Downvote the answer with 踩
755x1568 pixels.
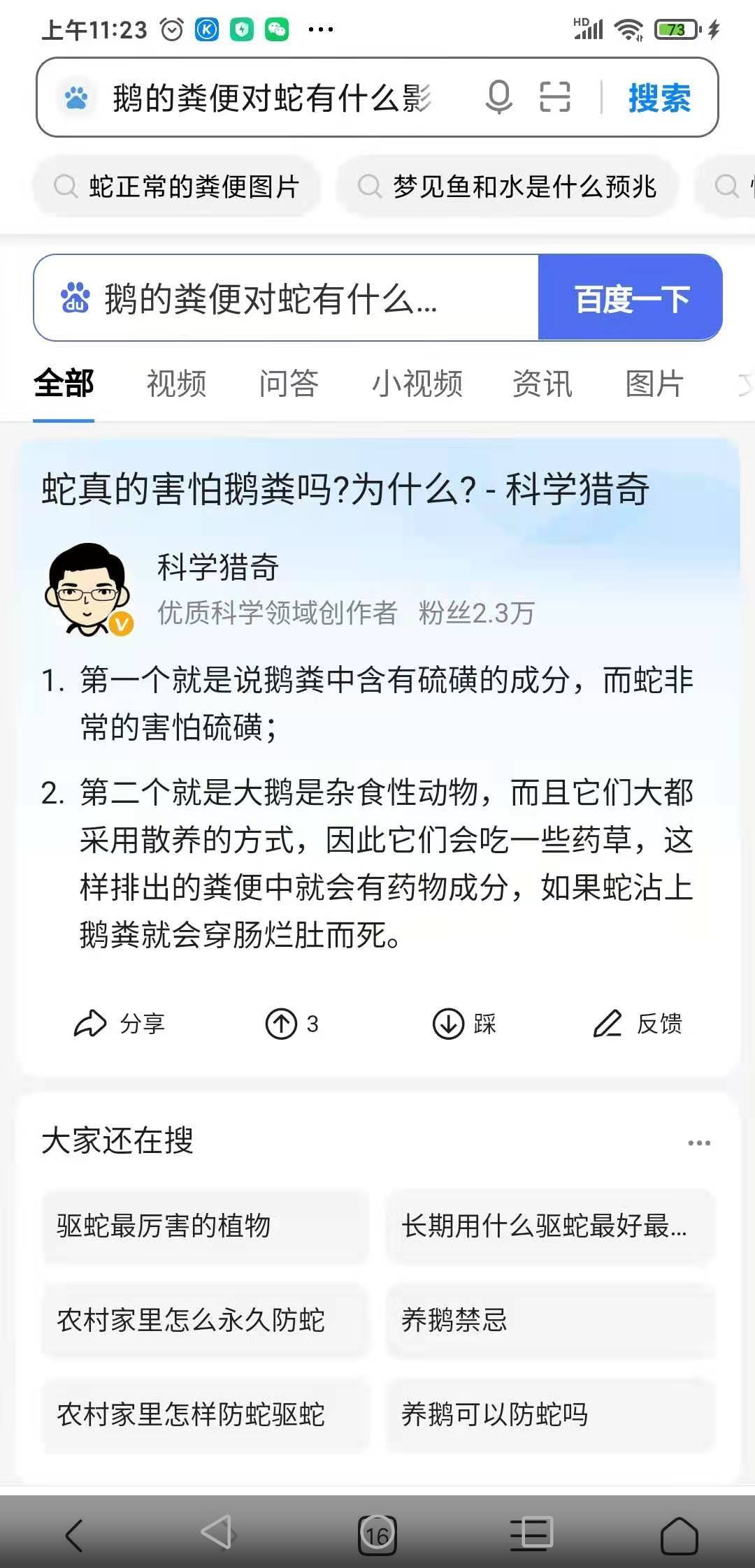point(464,1024)
